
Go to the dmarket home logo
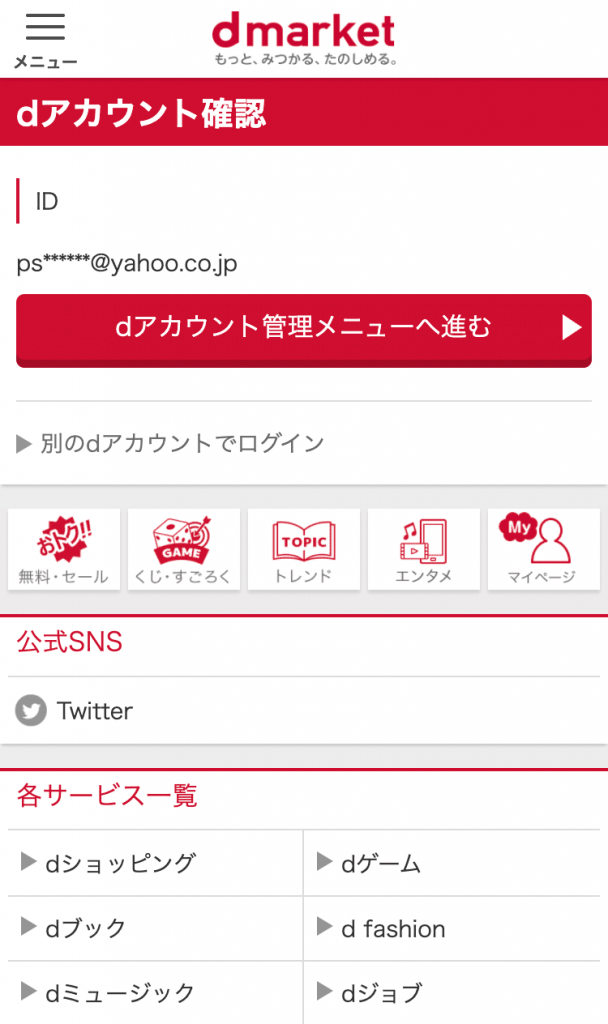coord(303,38)
